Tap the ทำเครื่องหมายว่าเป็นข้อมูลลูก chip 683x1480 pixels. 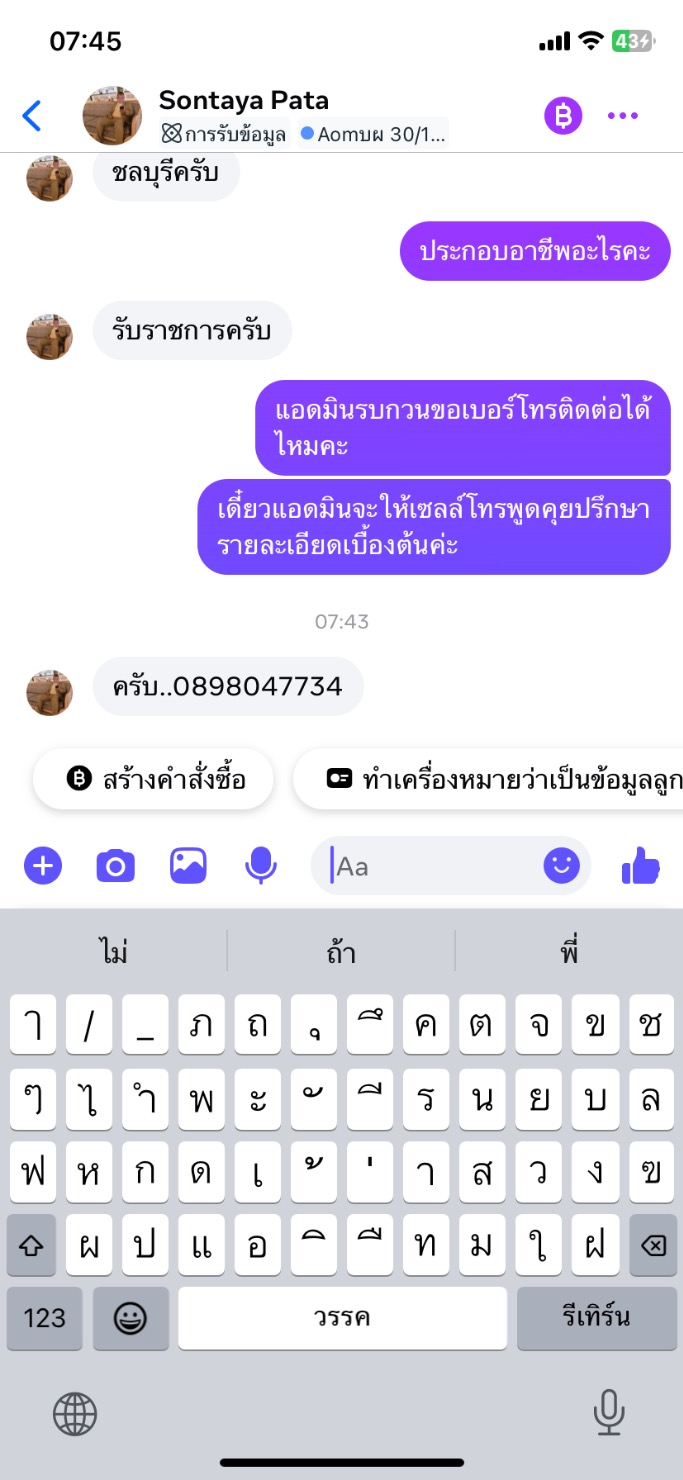488,779
